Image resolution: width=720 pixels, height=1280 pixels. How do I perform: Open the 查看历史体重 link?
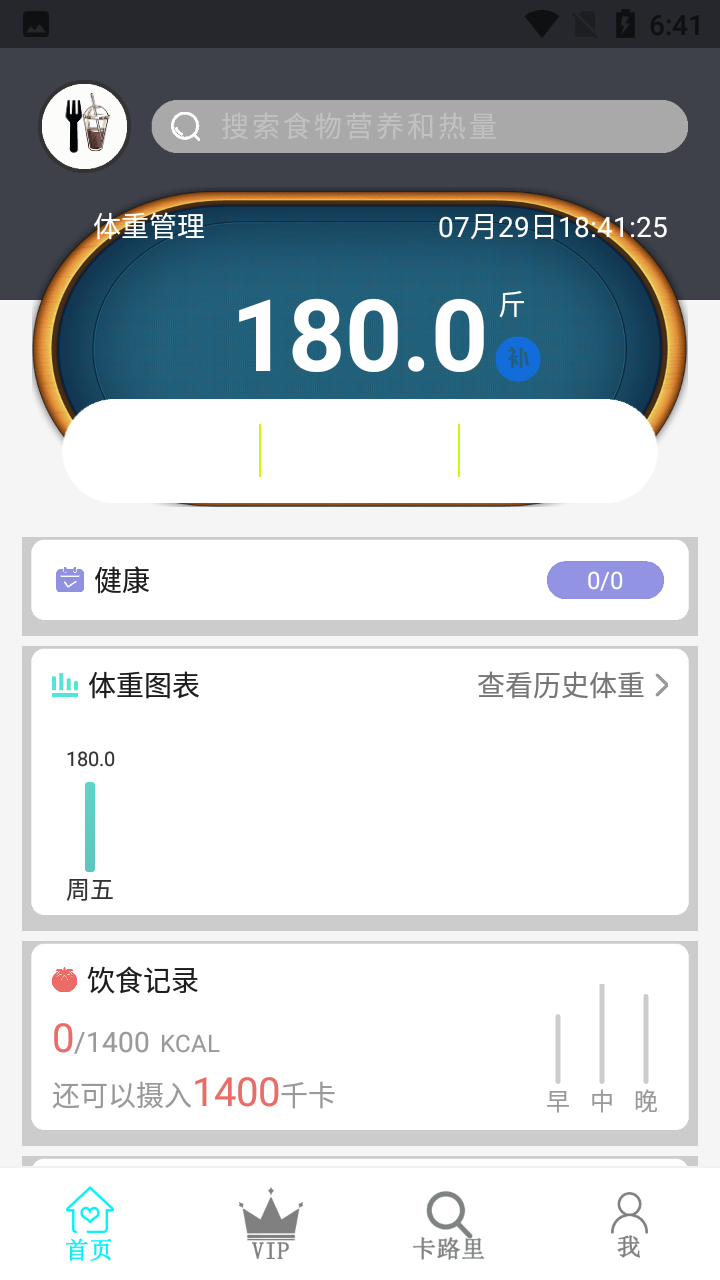561,686
